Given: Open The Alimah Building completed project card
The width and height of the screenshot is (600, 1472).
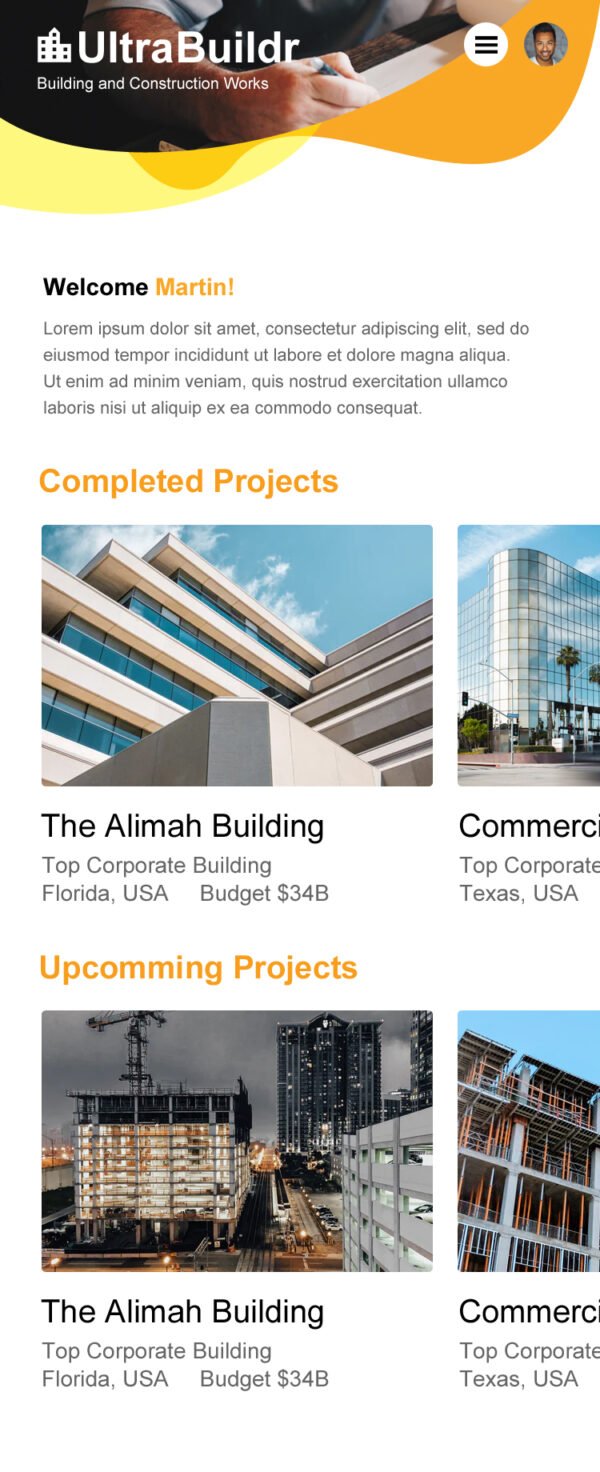Looking at the screenshot, I should point(237,655).
